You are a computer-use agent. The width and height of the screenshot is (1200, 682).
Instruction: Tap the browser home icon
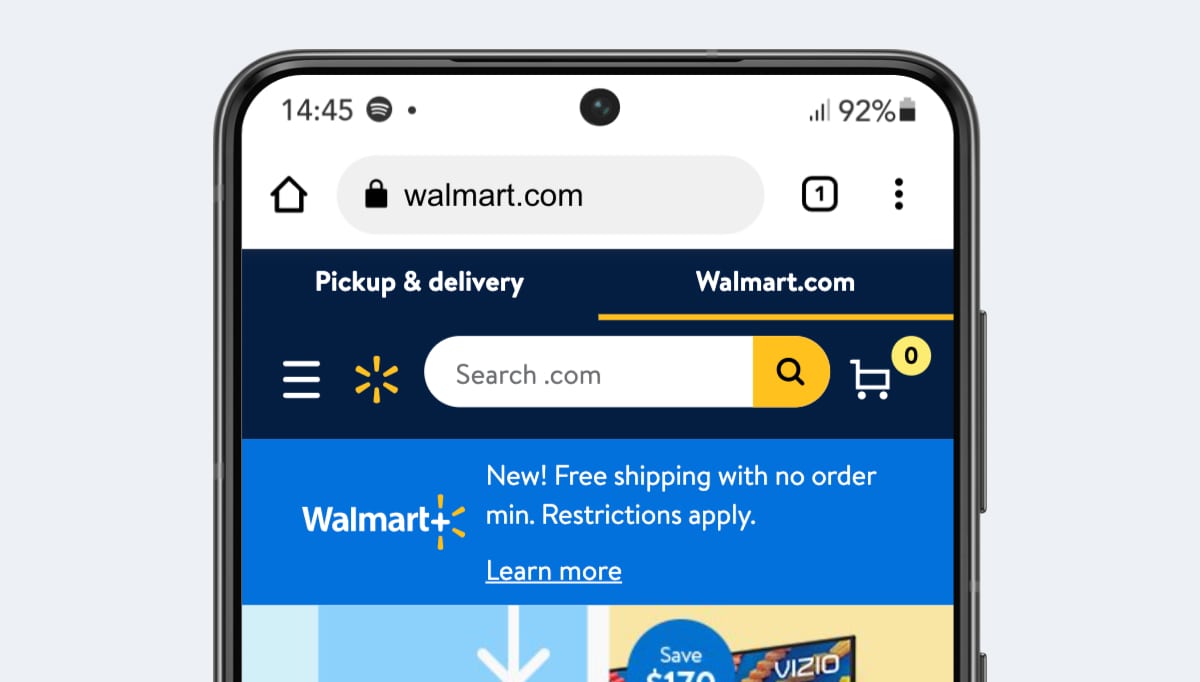coord(289,195)
